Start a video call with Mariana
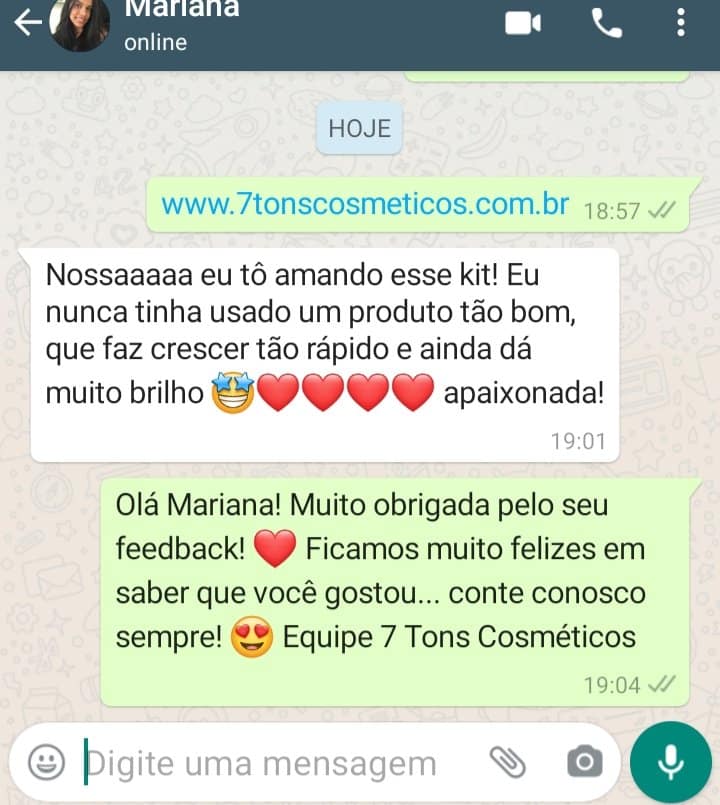Image resolution: width=720 pixels, height=805 pixels. [x=523, y=23]
